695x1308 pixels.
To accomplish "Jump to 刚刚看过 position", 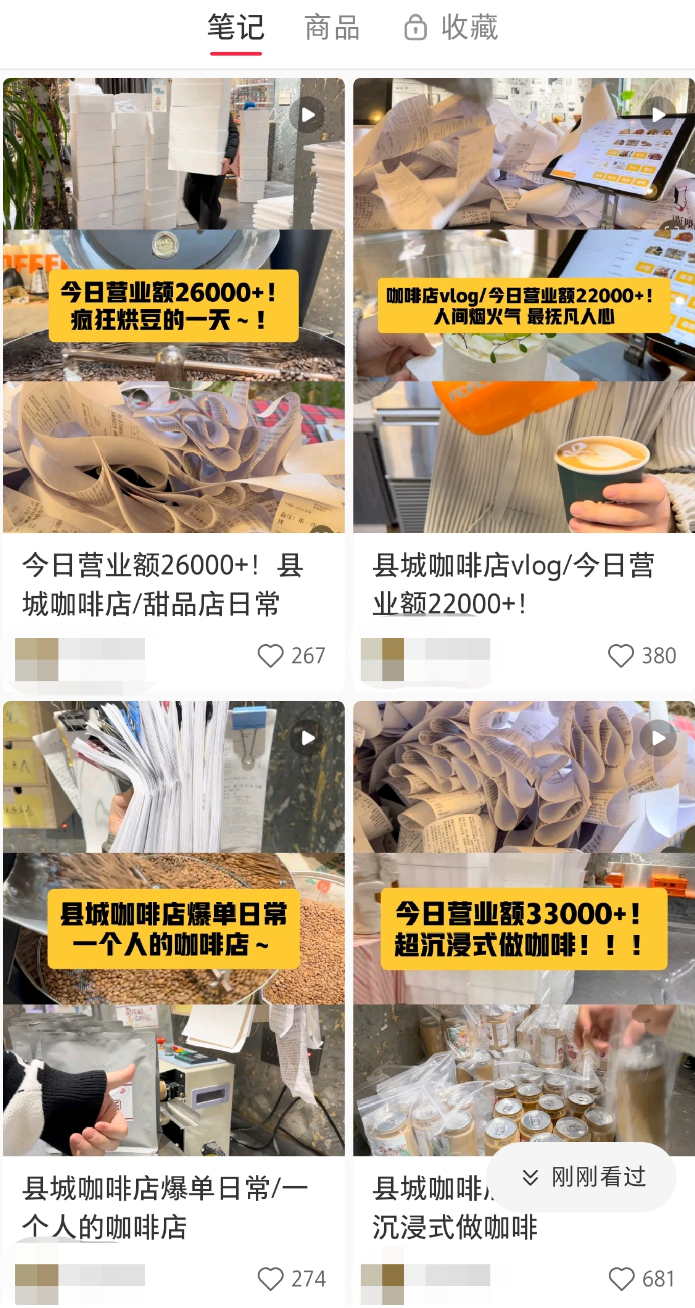I will [x=584, y=1177].
